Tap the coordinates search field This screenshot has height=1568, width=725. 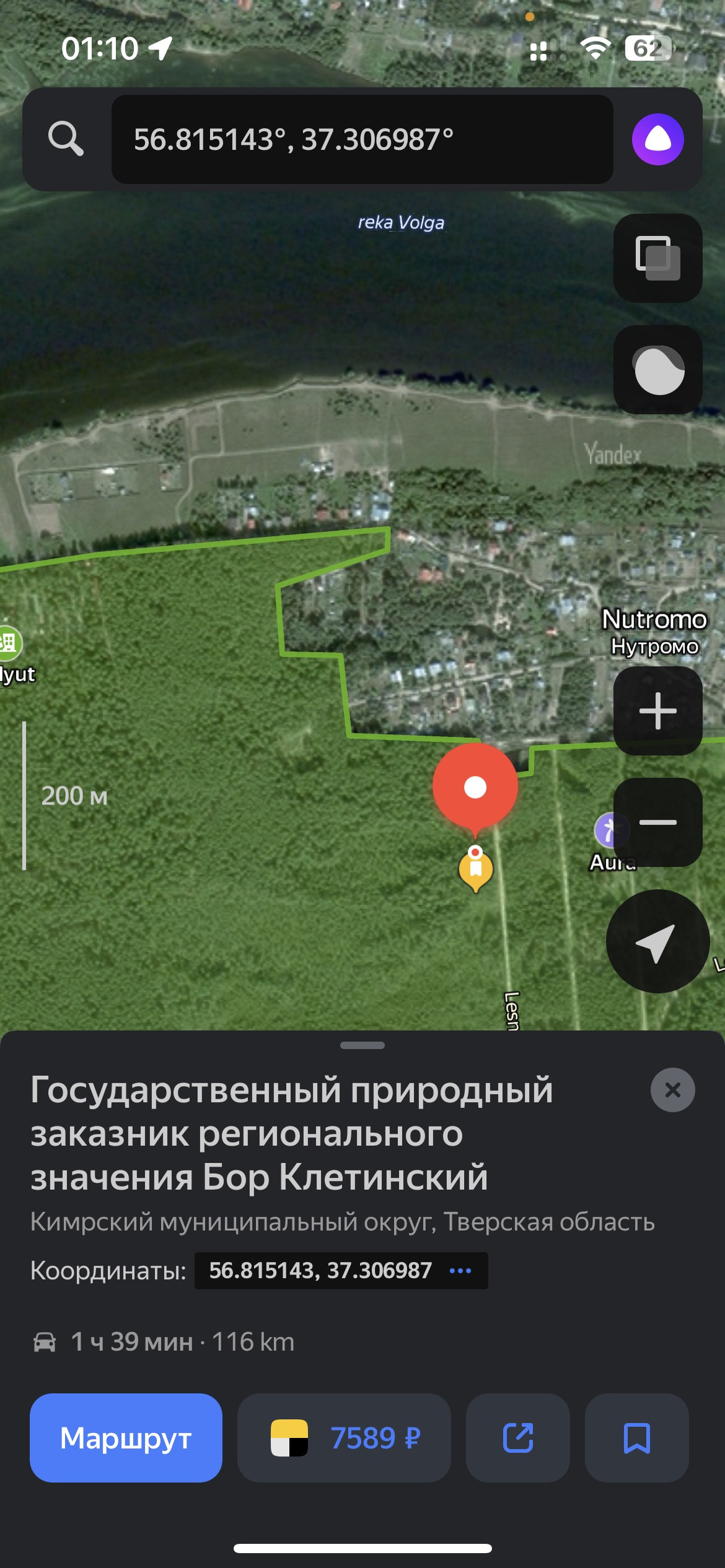point(362,139)
